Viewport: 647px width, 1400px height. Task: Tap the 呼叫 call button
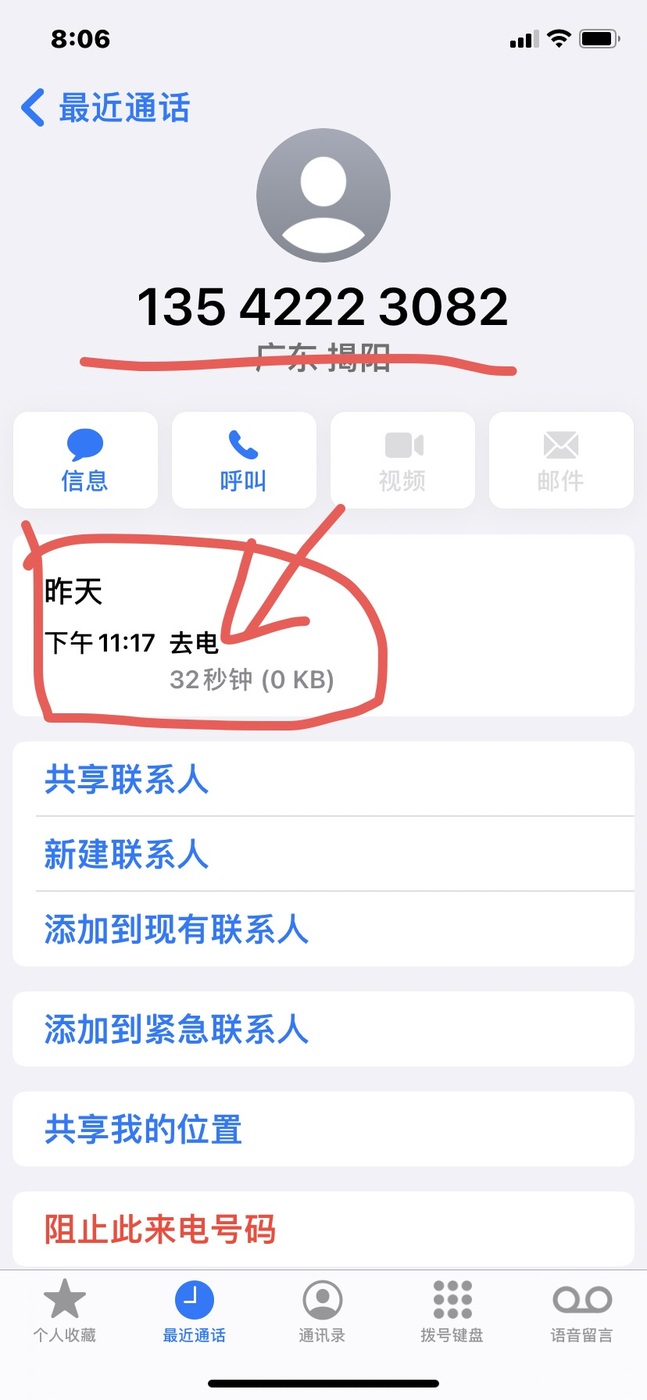click(244, 460)
